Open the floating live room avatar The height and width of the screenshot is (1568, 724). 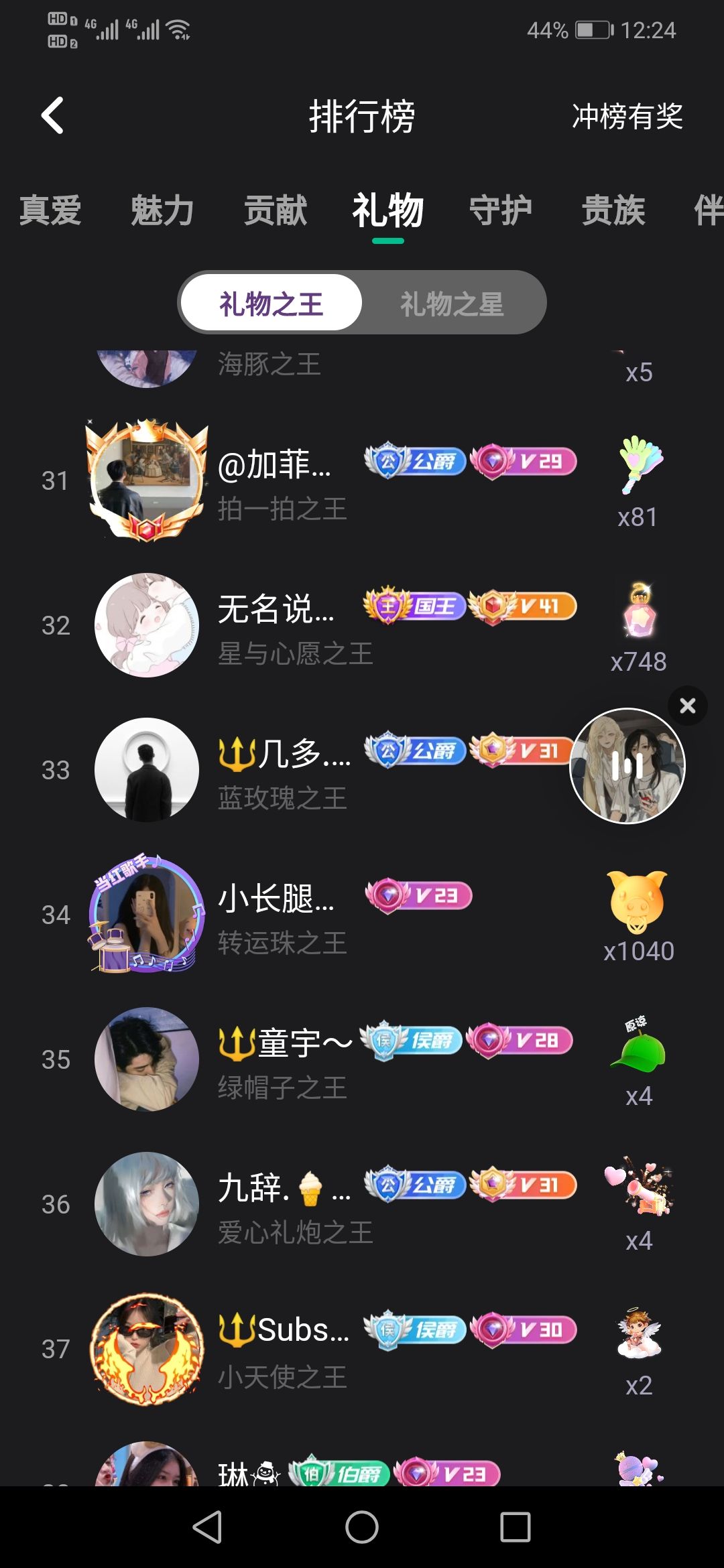627,766
